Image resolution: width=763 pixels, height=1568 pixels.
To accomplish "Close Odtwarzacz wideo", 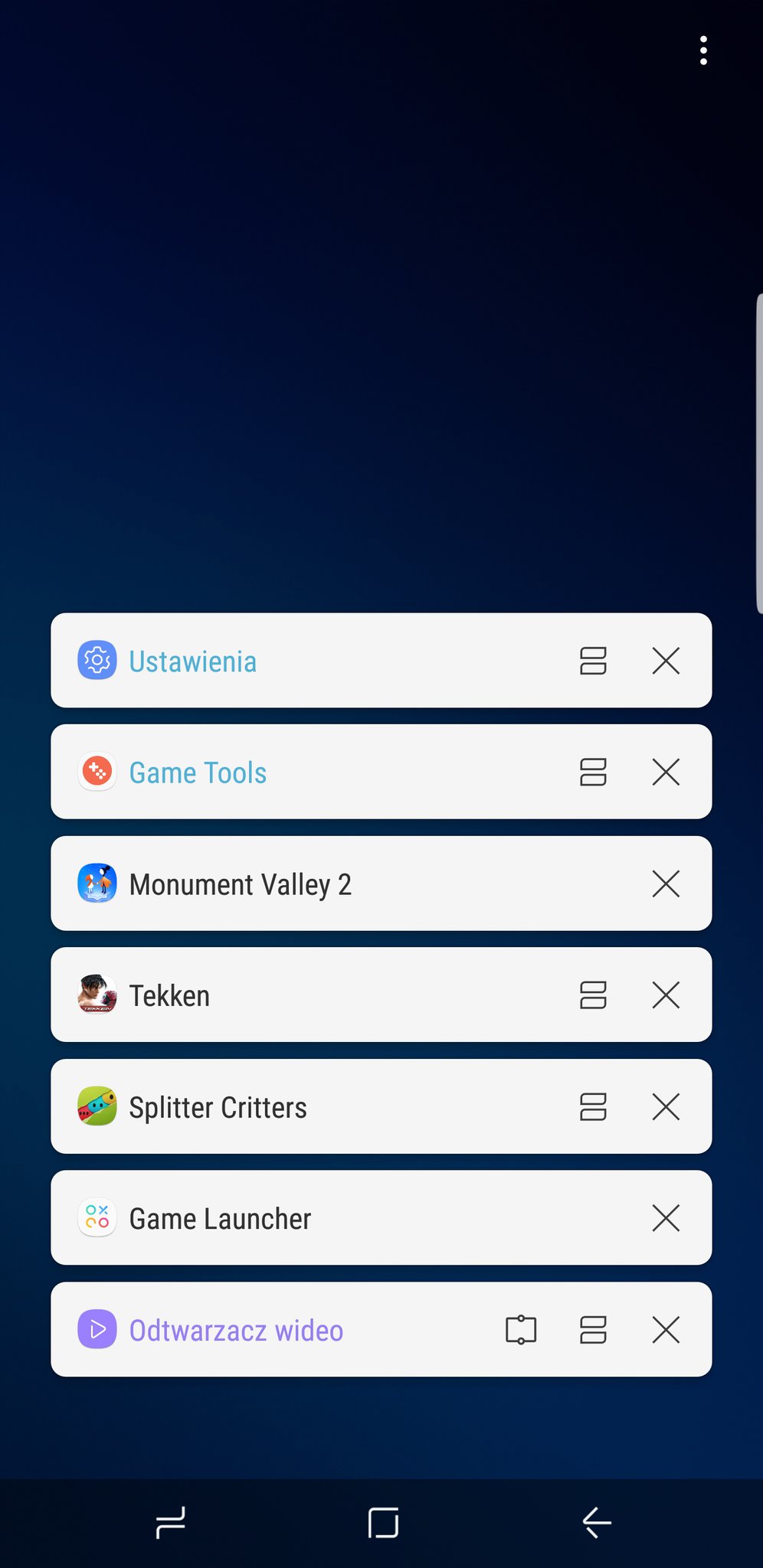I will pyautogui.click(x=666, y=1330).
